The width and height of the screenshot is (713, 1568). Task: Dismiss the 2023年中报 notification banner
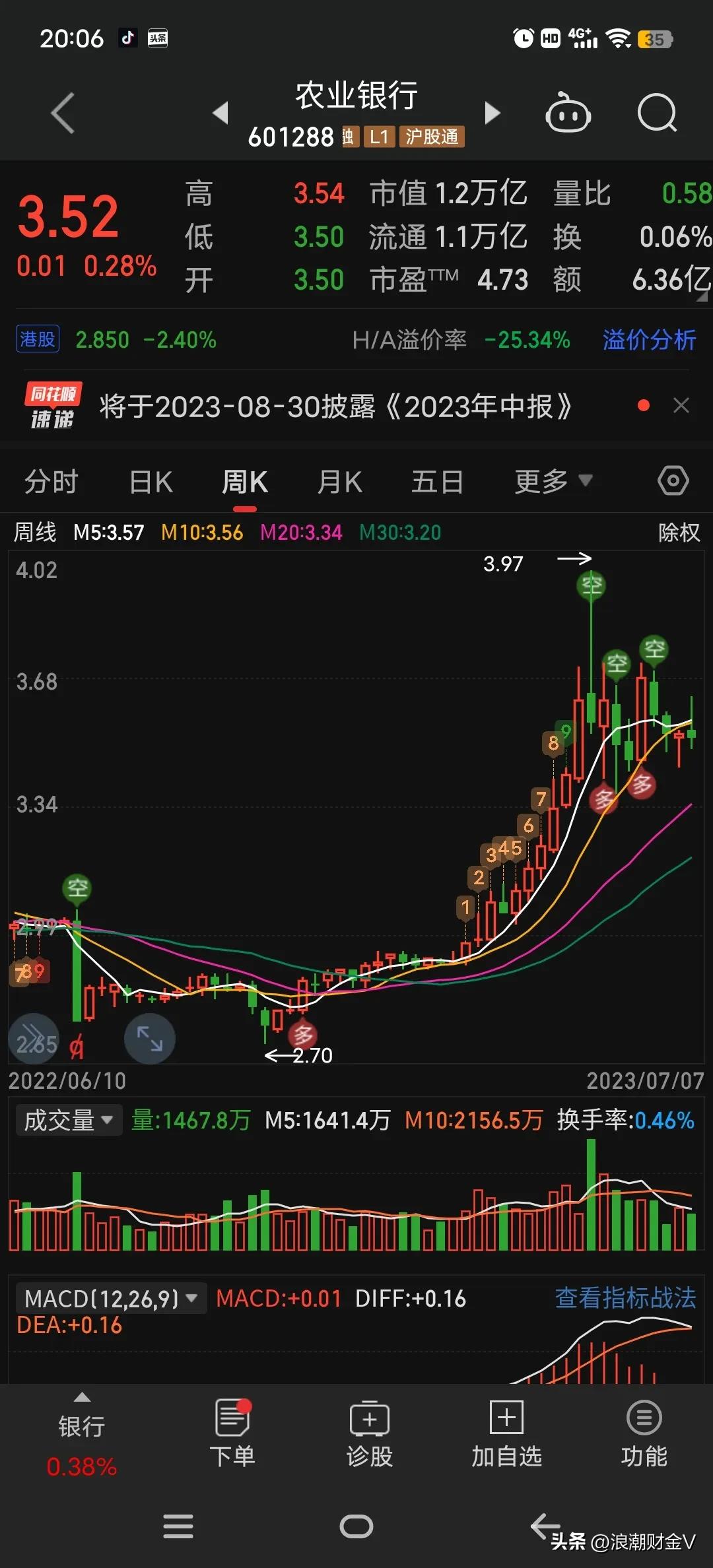pos(681,405)
